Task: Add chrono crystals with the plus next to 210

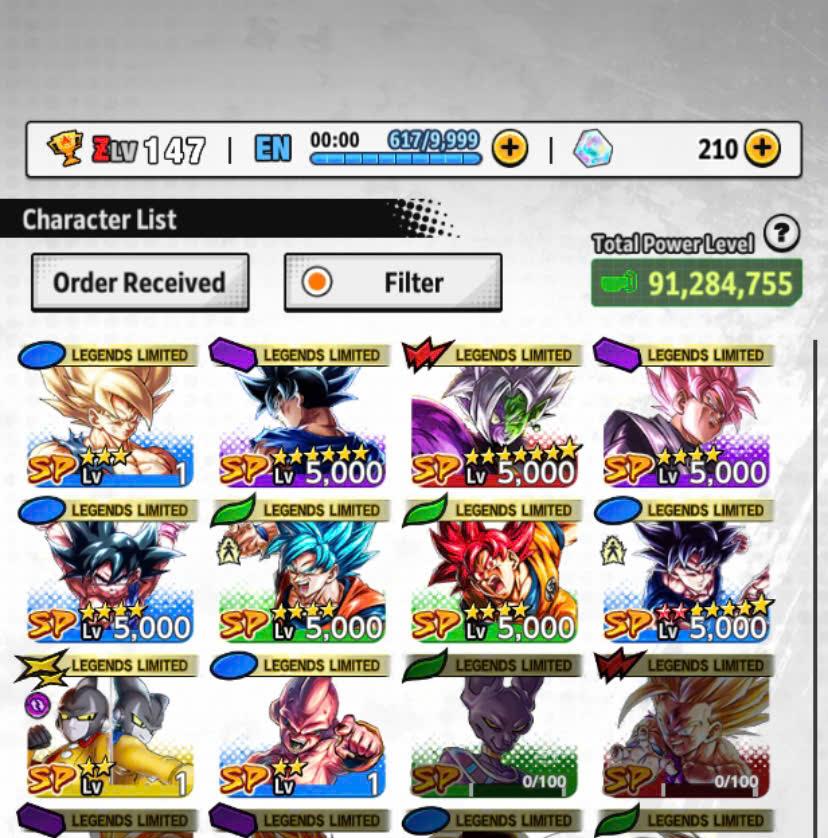Action: pos(762,149)
